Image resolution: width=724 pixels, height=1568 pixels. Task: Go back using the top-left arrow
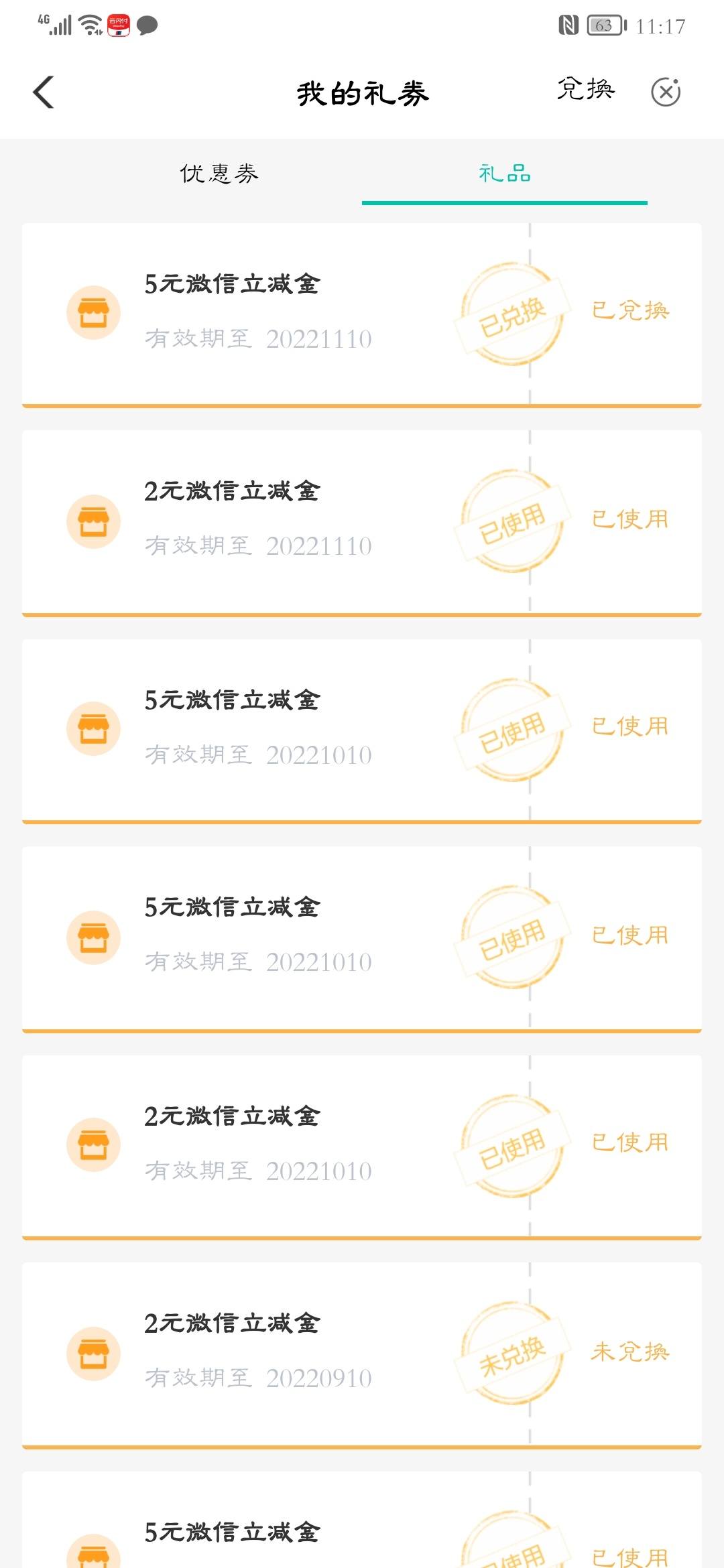click(44, 92)
